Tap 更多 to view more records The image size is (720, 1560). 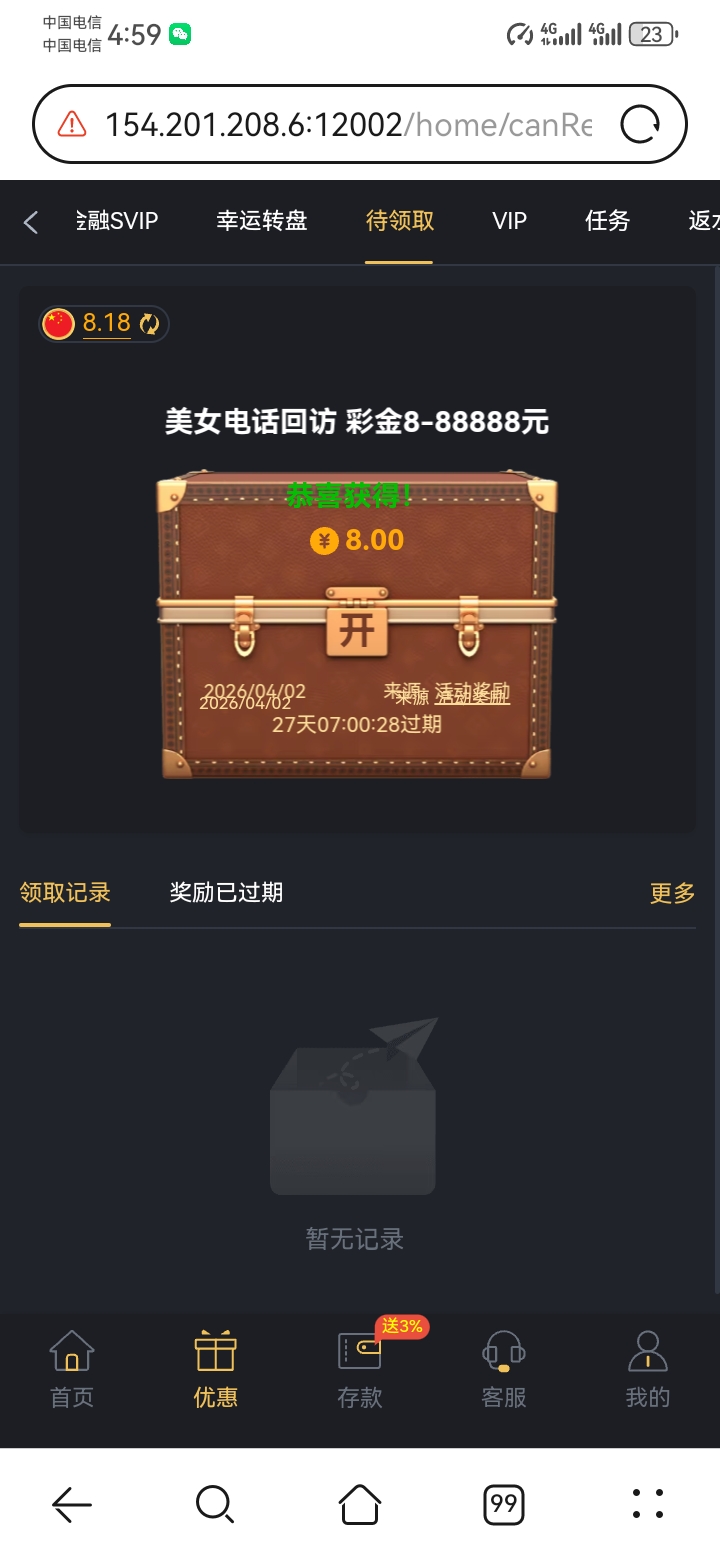tap(672, 893)
